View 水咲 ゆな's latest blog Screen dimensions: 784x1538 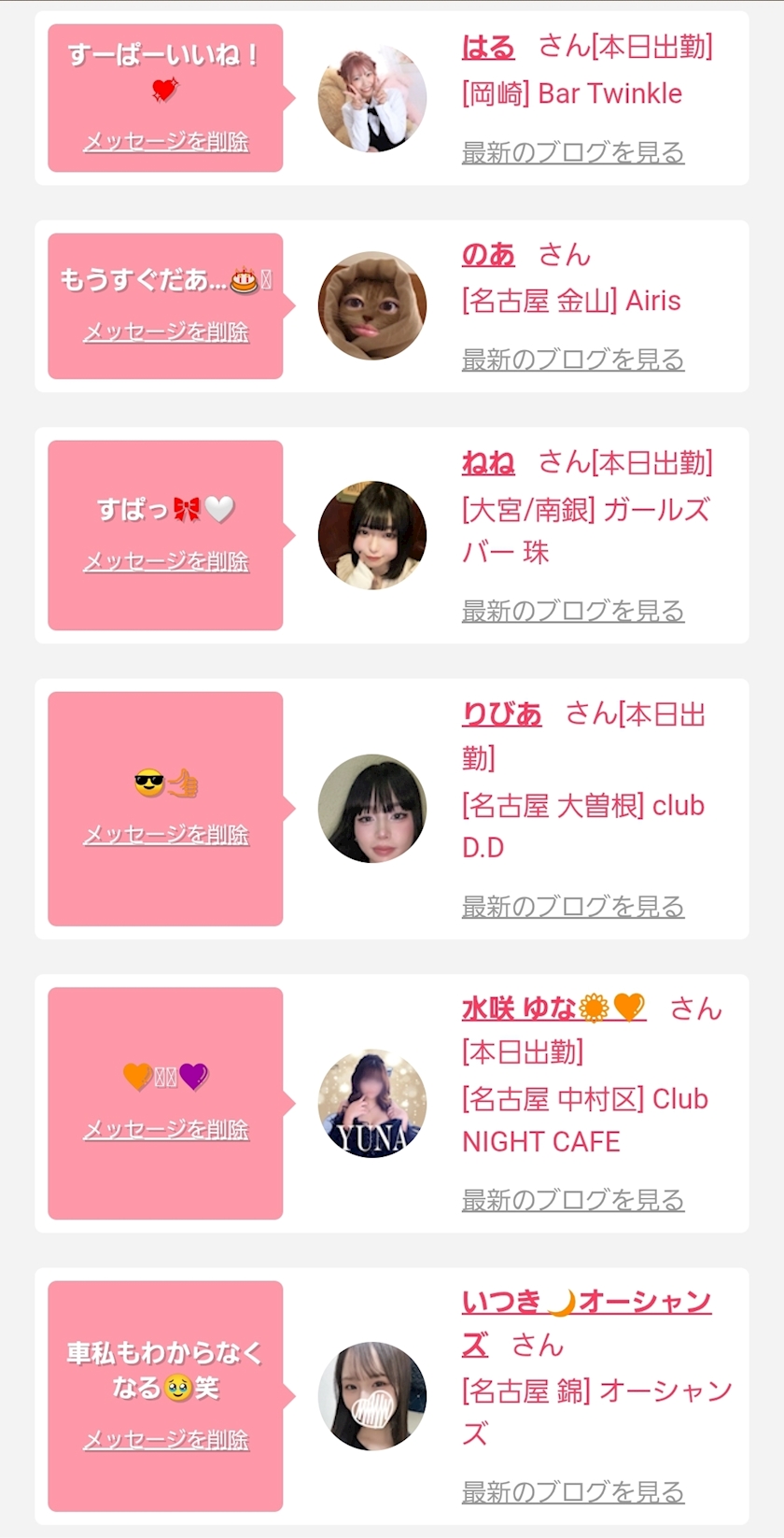pos(573,1200)
